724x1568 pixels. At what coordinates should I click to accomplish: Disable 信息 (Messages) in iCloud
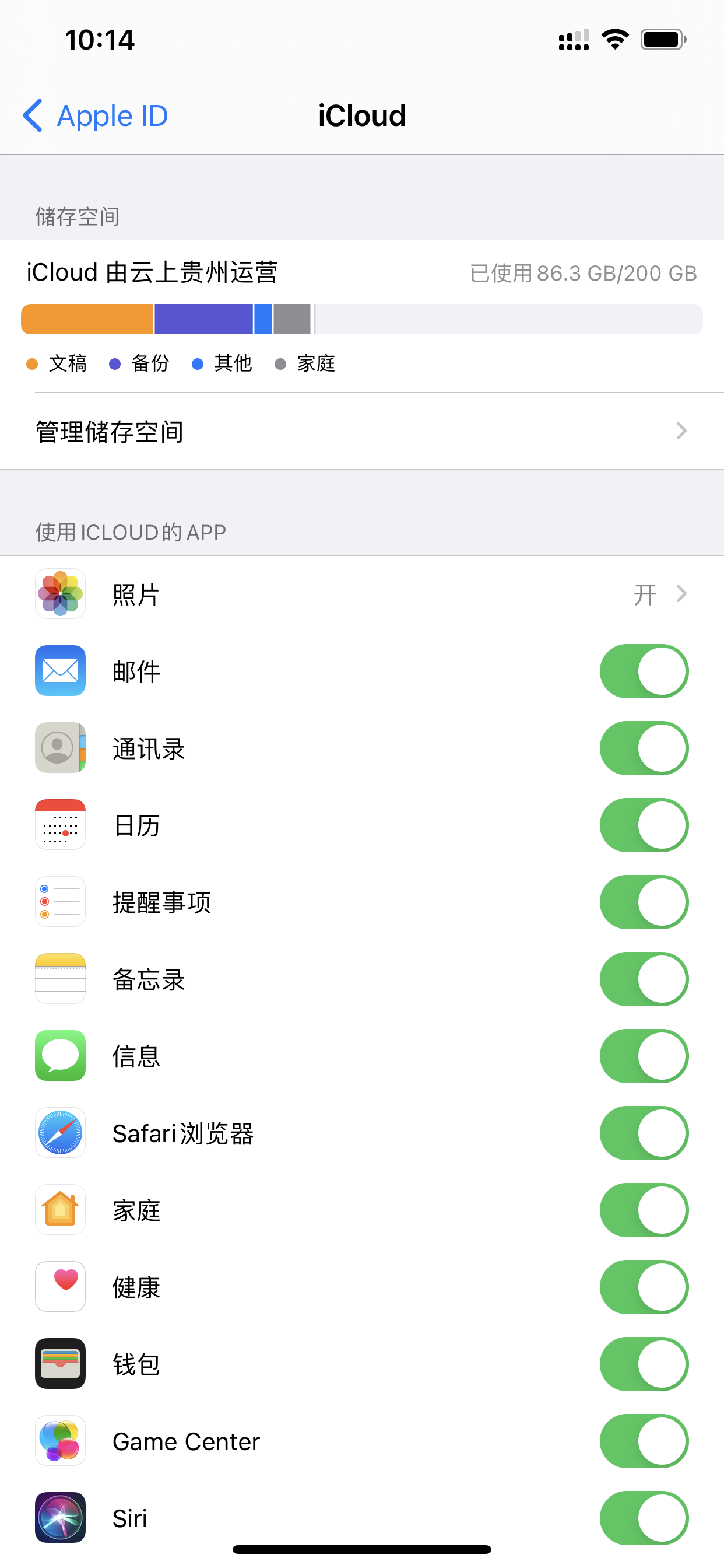click(x=644, y=1056)
